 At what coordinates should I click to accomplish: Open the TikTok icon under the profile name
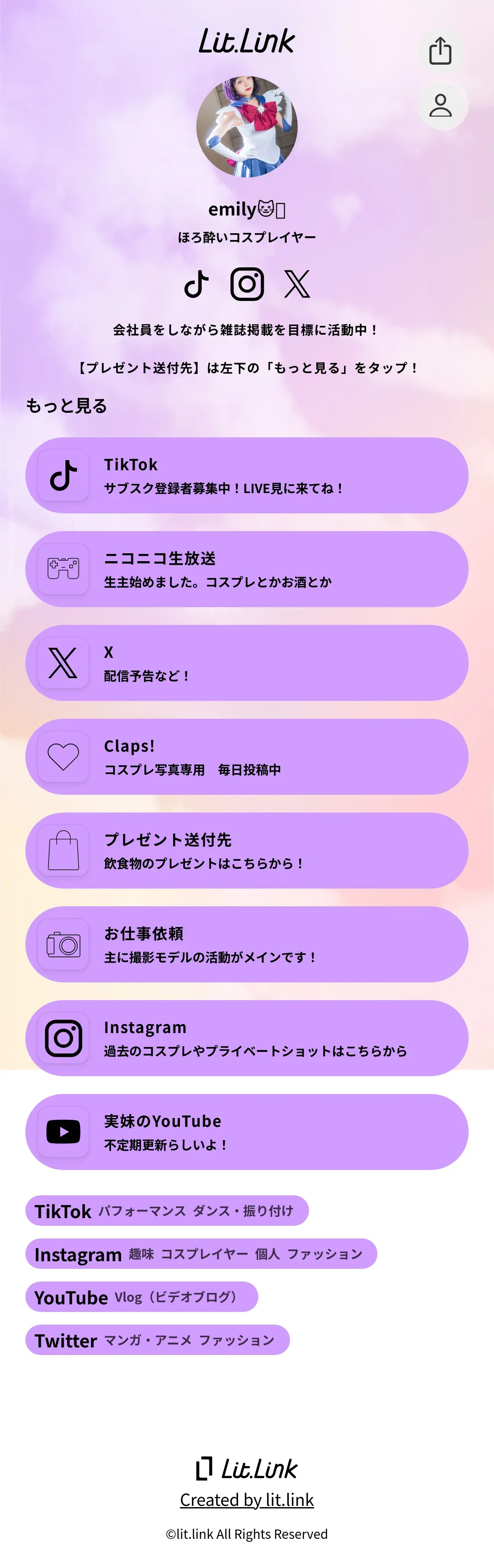(196, 284)
